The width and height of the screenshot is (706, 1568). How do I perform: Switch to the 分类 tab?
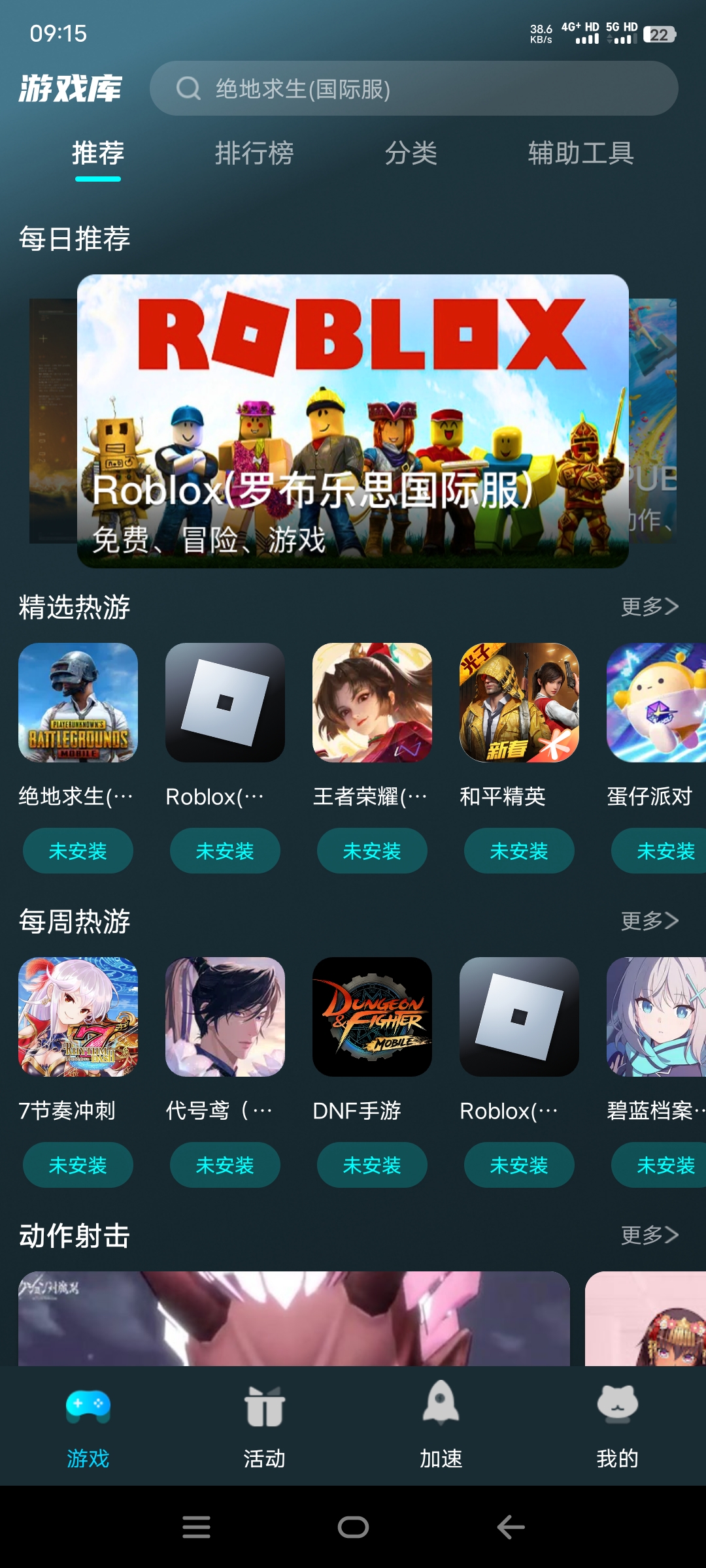412,154
